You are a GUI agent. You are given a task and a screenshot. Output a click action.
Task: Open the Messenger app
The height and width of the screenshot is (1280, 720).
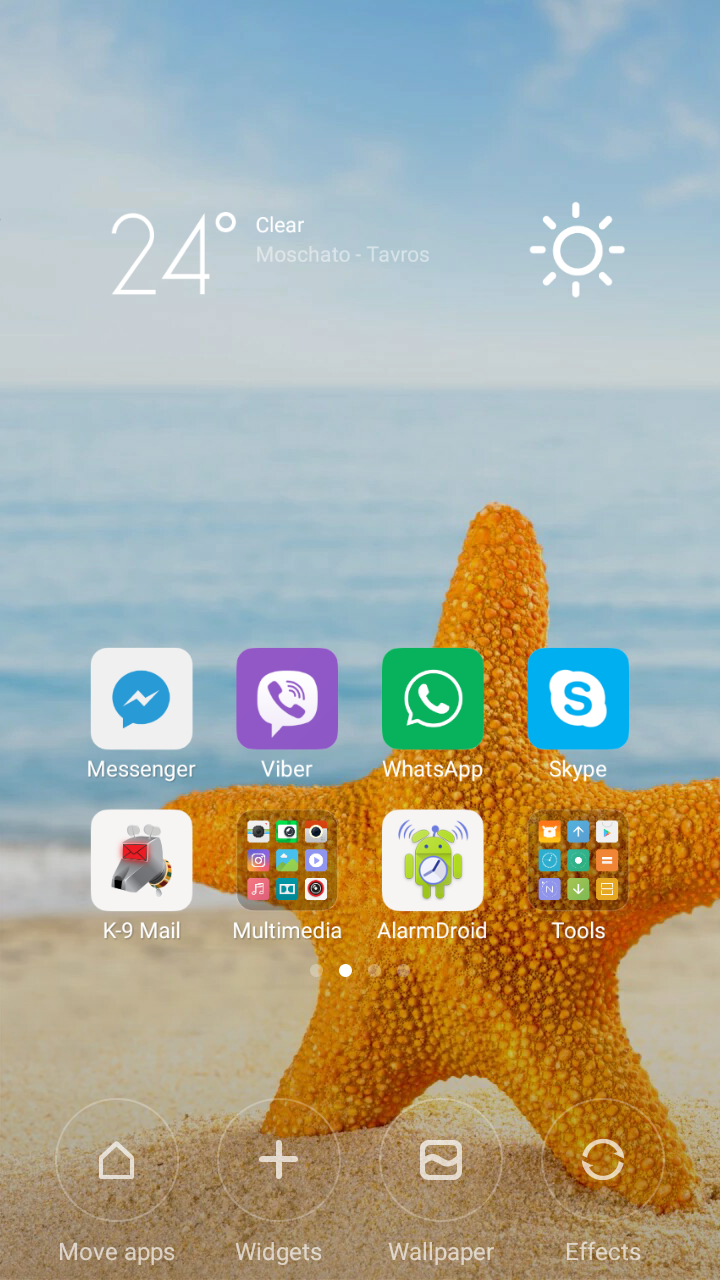141,699
